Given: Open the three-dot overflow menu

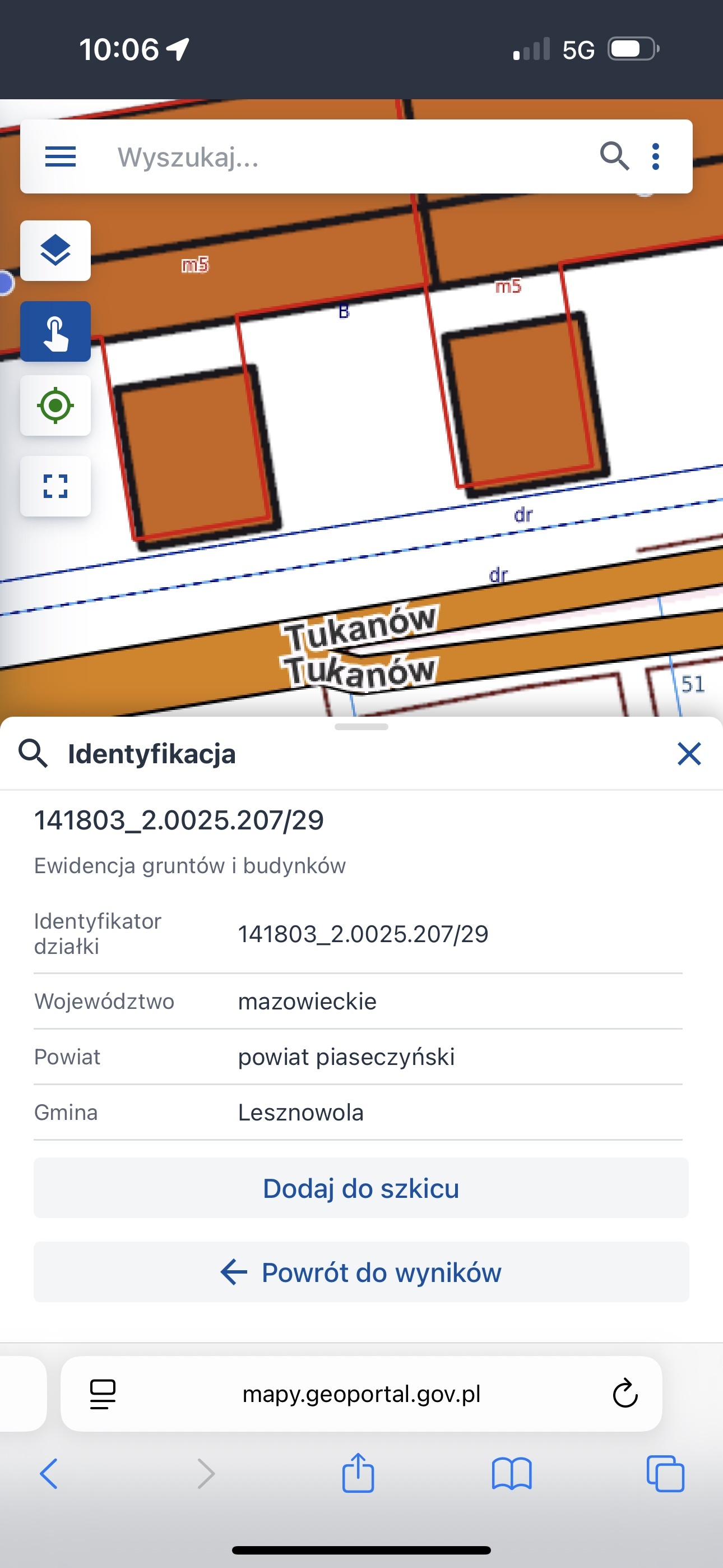Looking at the screenshot, I should (655, 156).
